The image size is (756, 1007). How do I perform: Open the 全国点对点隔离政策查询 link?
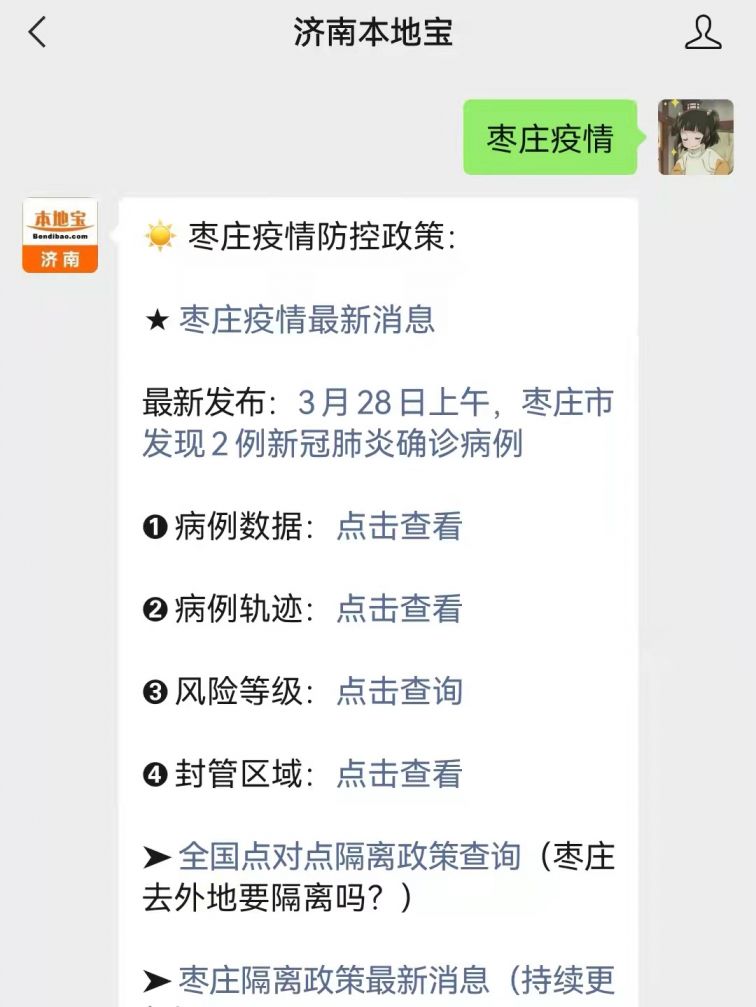350,856
